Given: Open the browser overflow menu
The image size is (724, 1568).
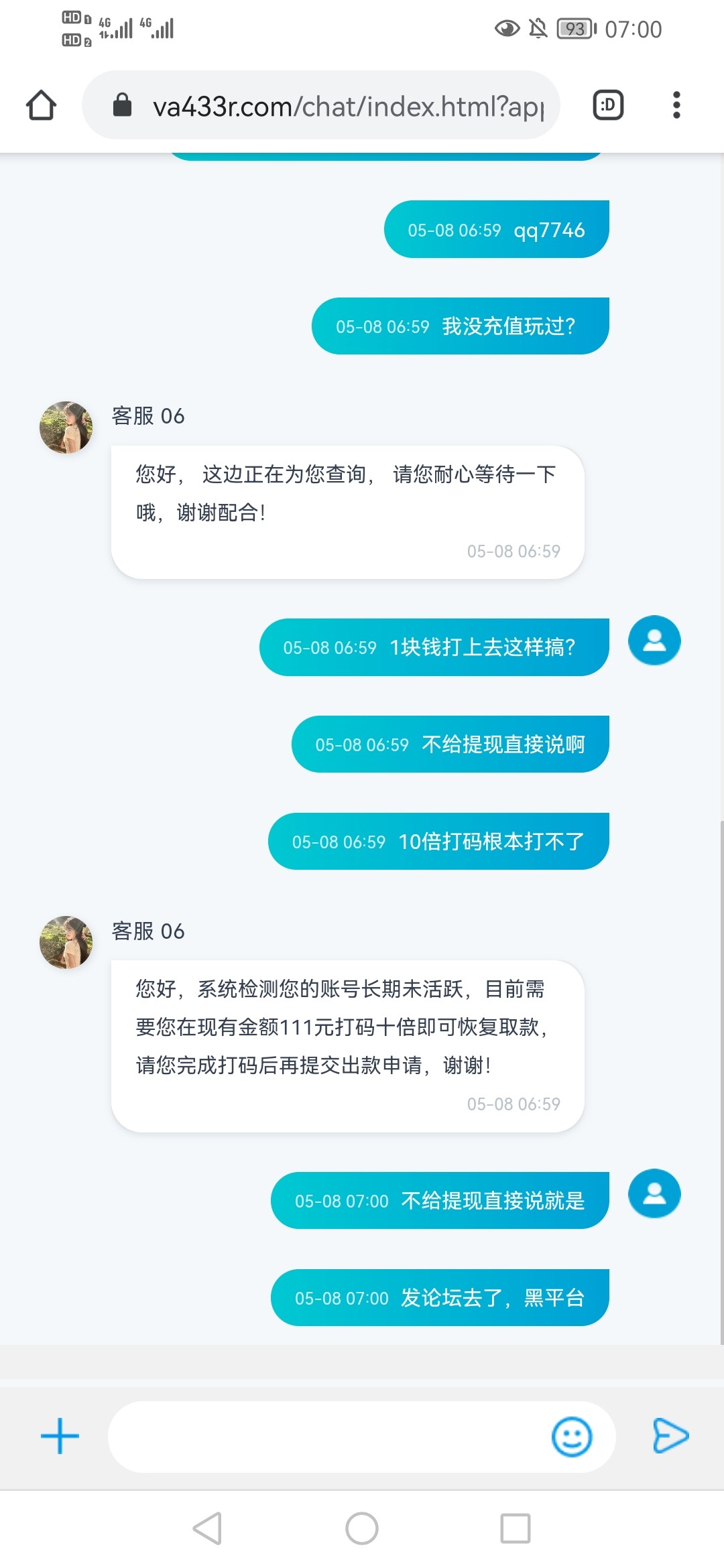Looking at the screenshot, I should (676, 105).
